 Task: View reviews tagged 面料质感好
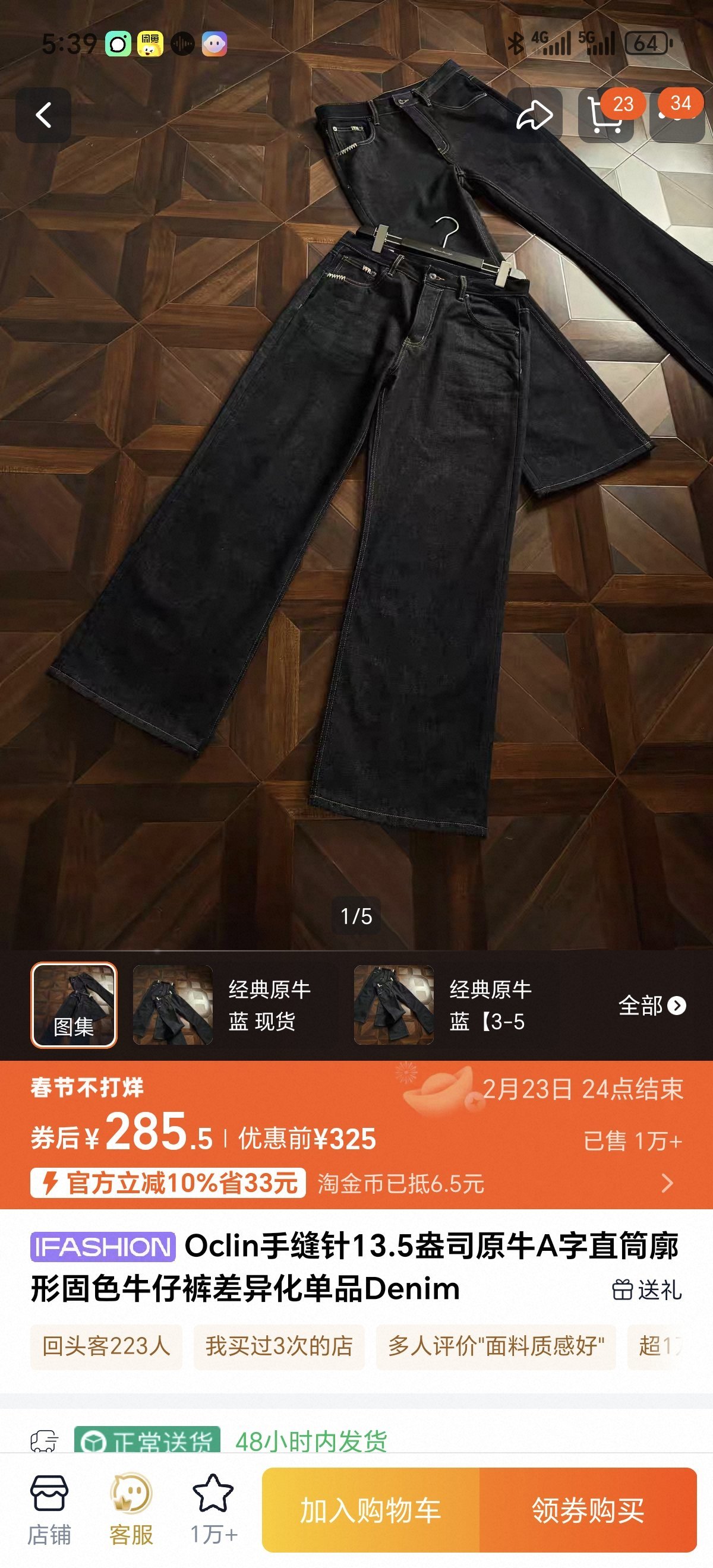click(496, 1346)
